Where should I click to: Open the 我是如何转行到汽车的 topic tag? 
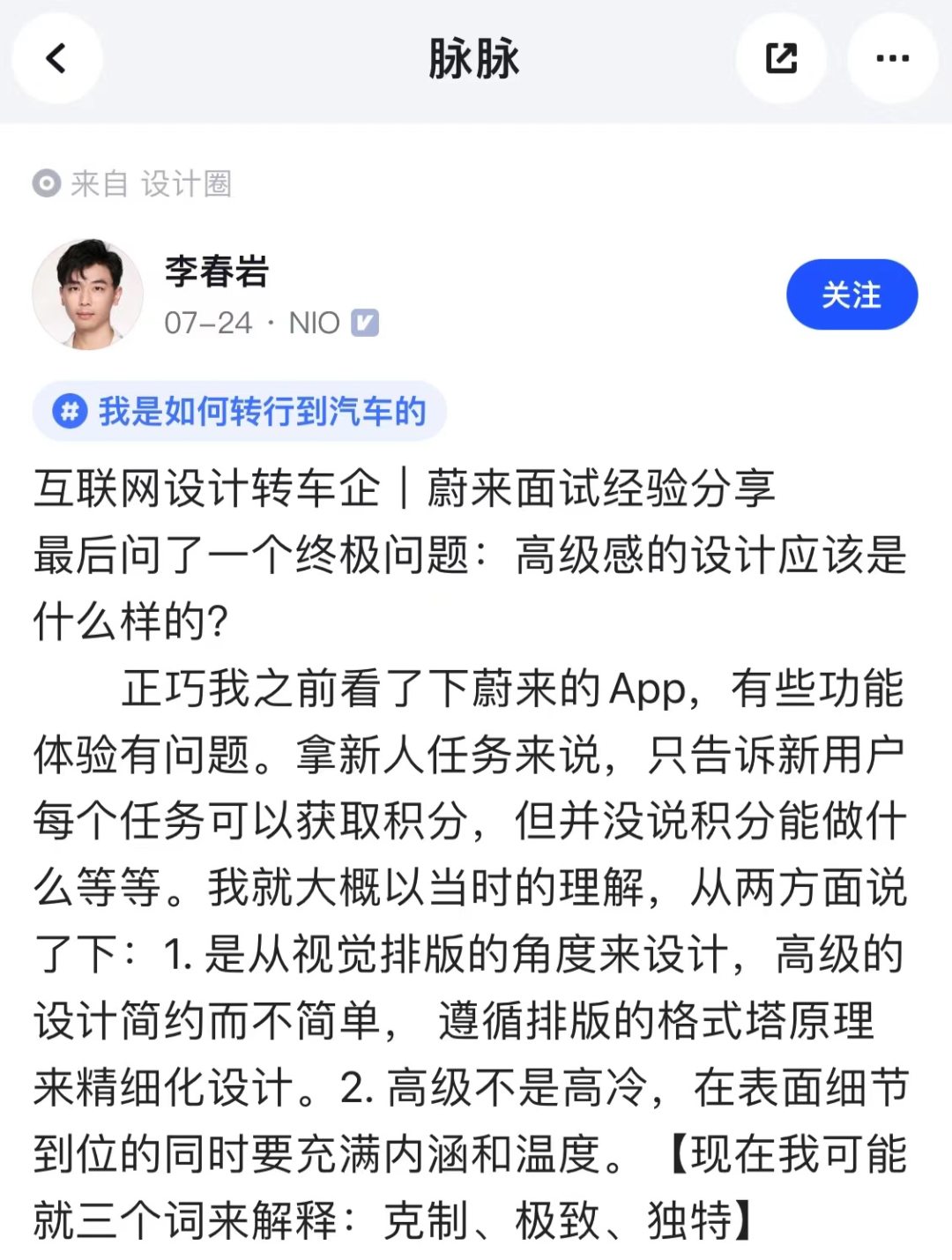click(x=240, y=411)
